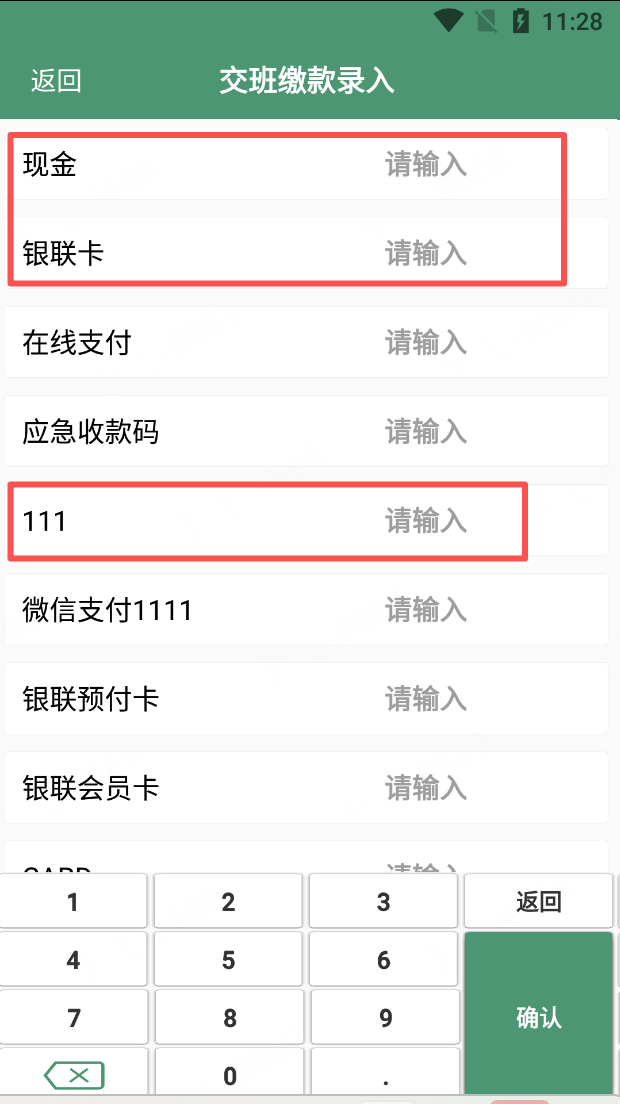Confirm entry with the 确认 button
620x1104 pixels.
pyautogui.click(x=539, y=1017)
